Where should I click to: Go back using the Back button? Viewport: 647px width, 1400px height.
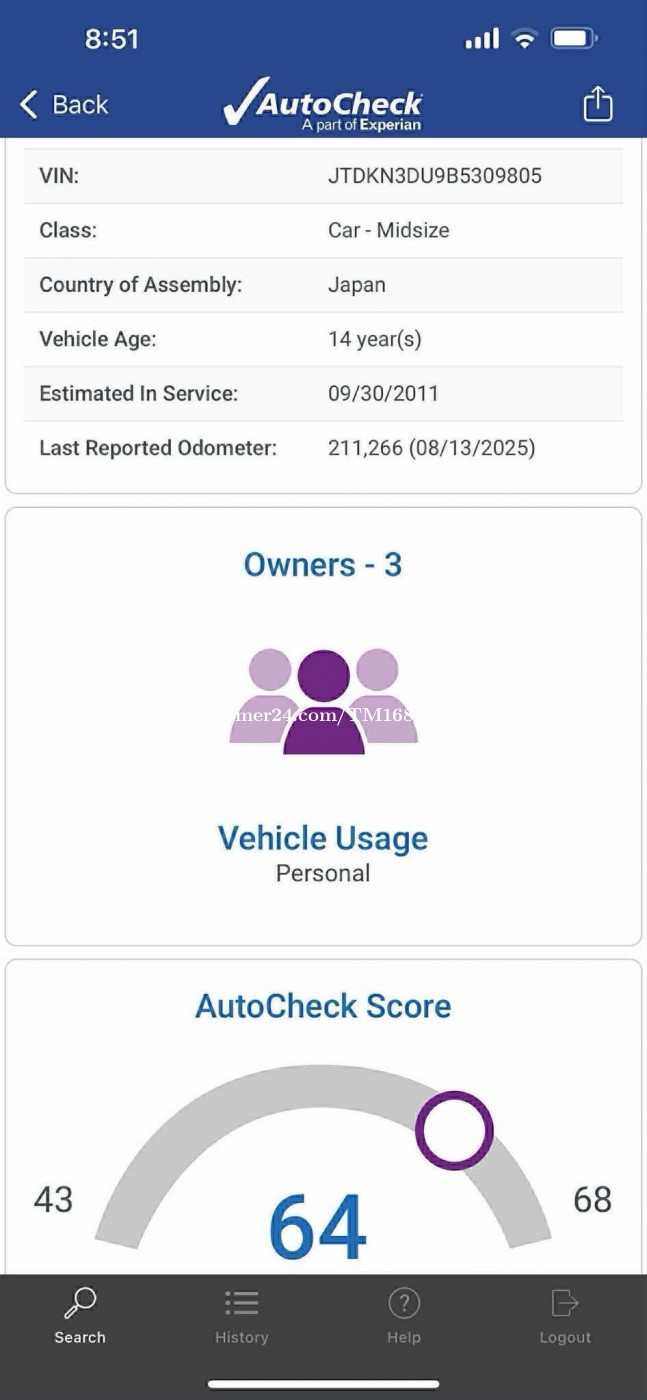point(64,104)
